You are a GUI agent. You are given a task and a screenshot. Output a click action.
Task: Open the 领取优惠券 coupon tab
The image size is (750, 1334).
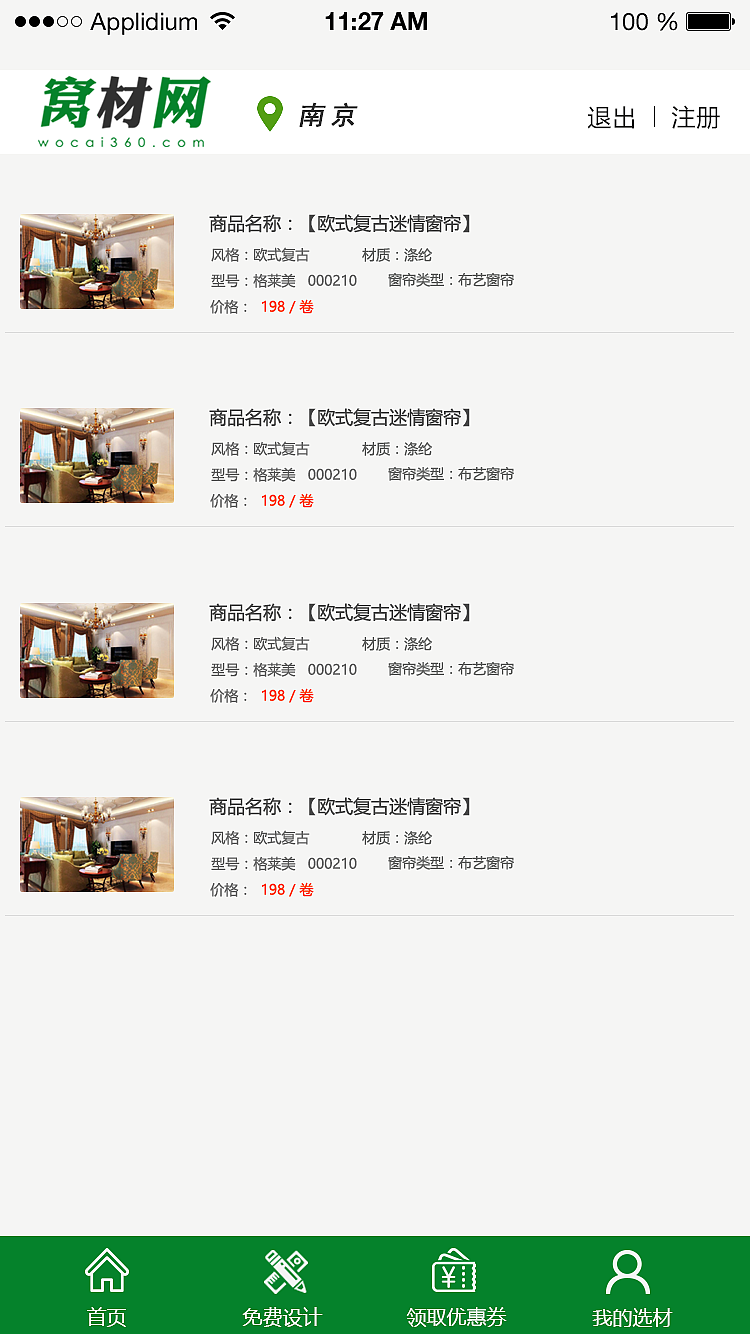[x=456, y=1287]
